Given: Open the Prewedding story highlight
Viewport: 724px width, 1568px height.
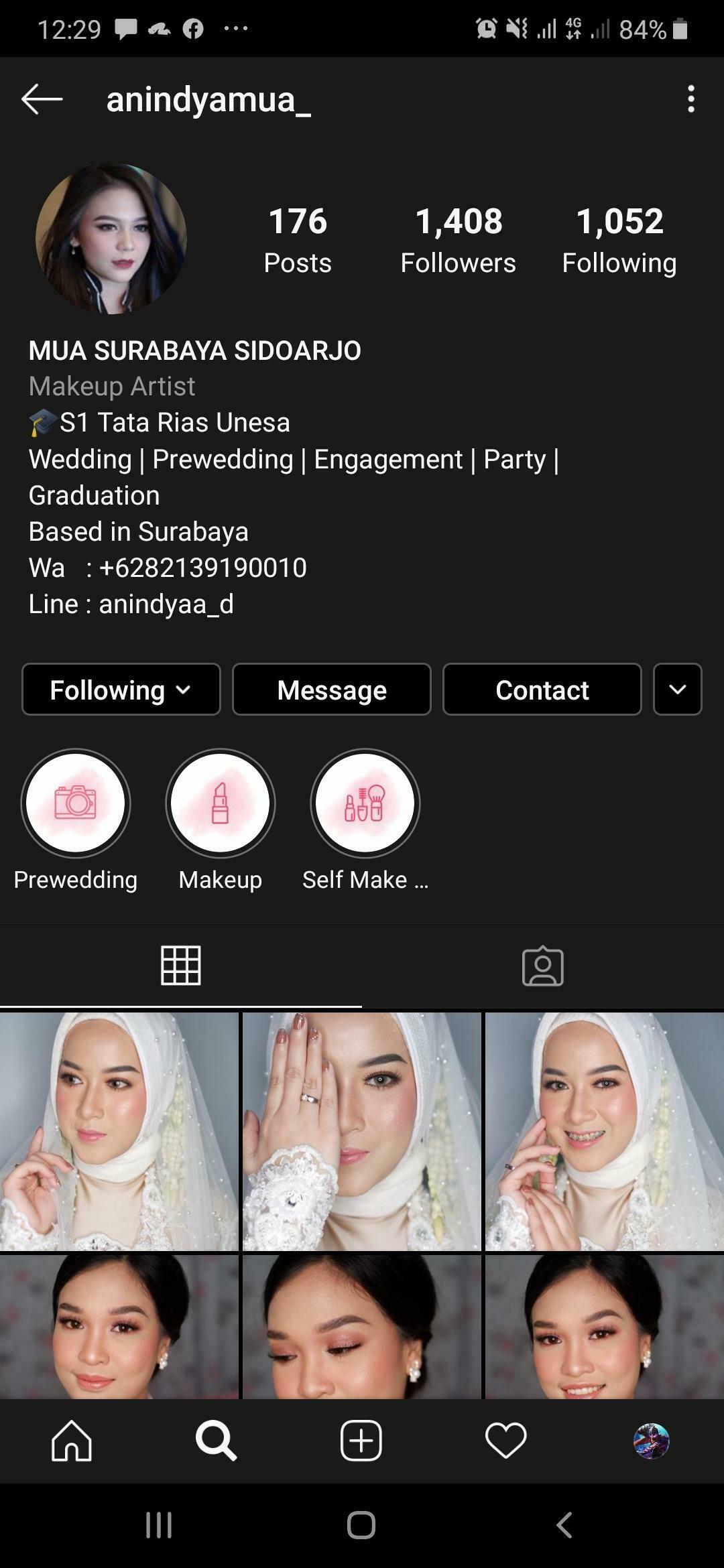Looking at the screenshot, I should (76, 803).
